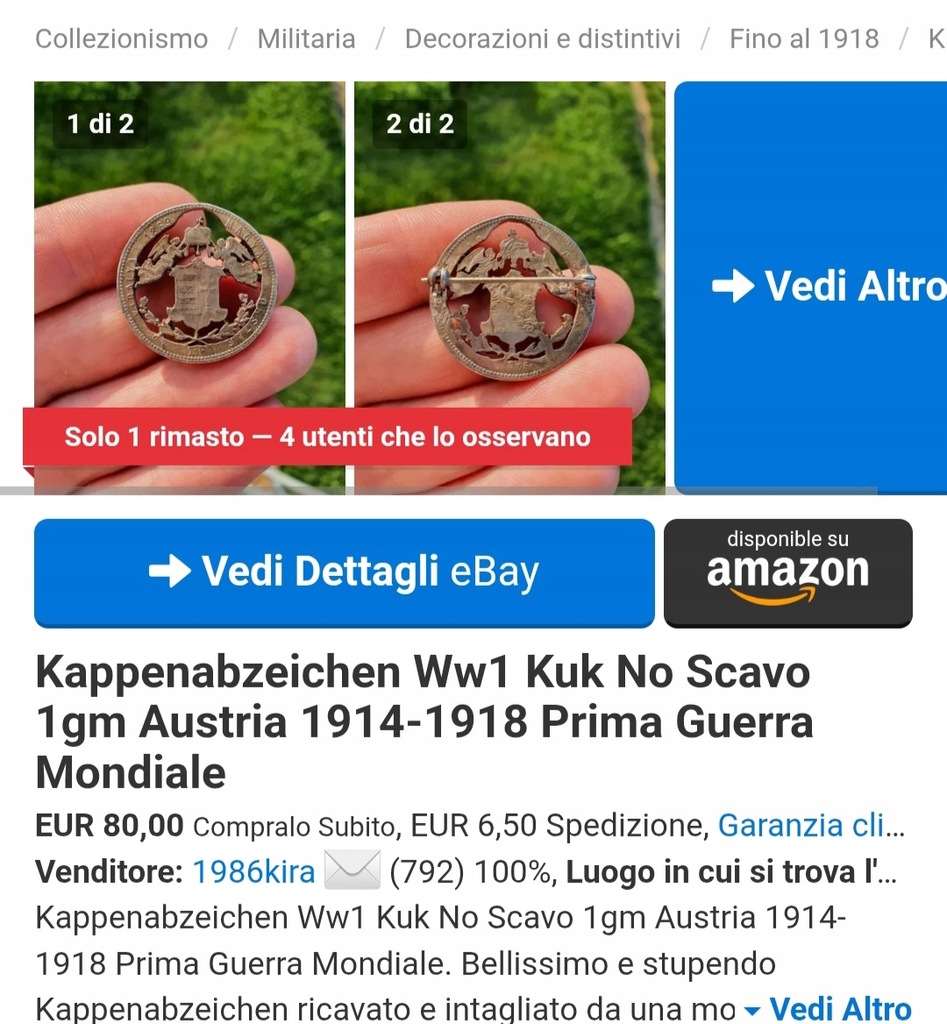View seller 1986kira's profile

254,872
